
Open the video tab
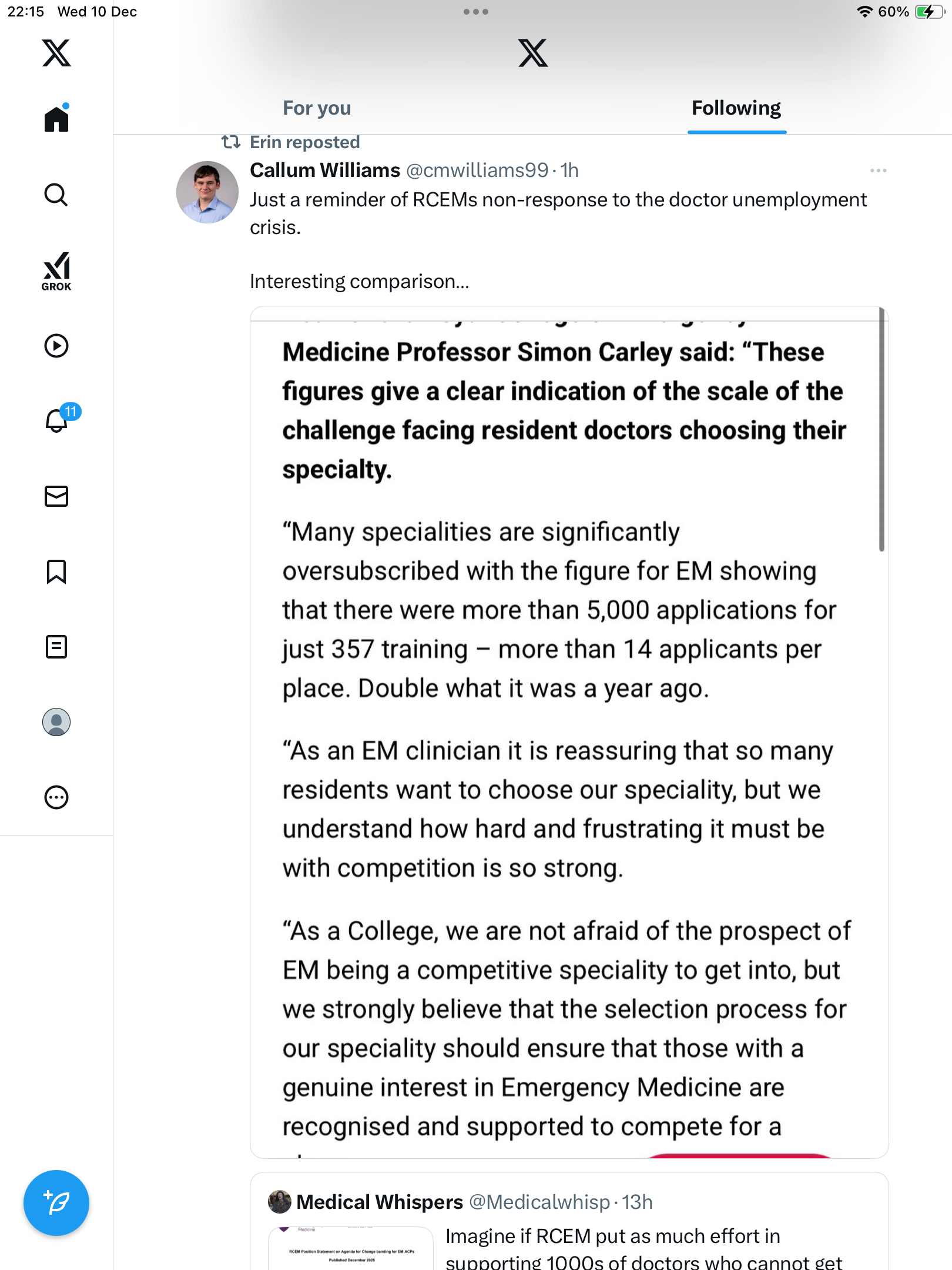click(x=56, y=346)
